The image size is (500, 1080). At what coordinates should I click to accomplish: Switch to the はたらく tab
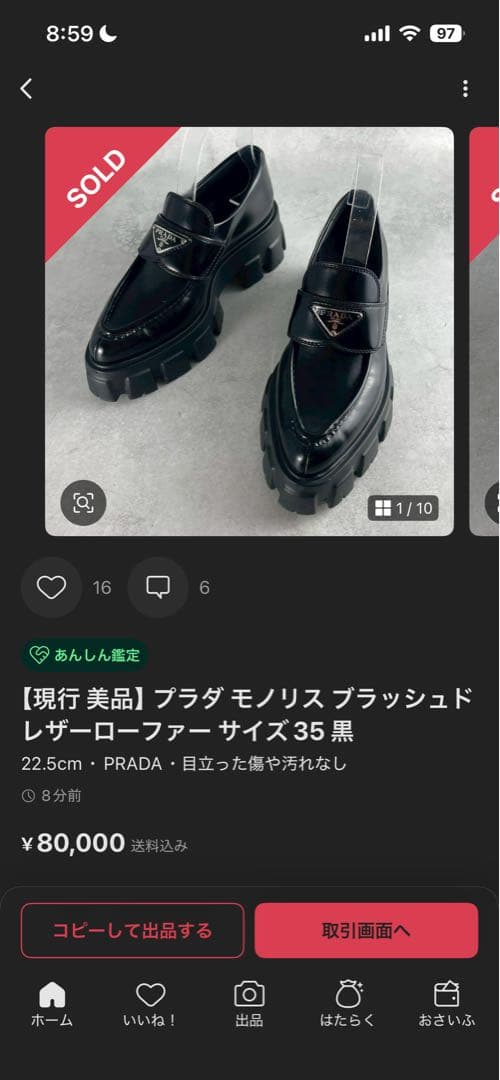(x=348, y=1004)
